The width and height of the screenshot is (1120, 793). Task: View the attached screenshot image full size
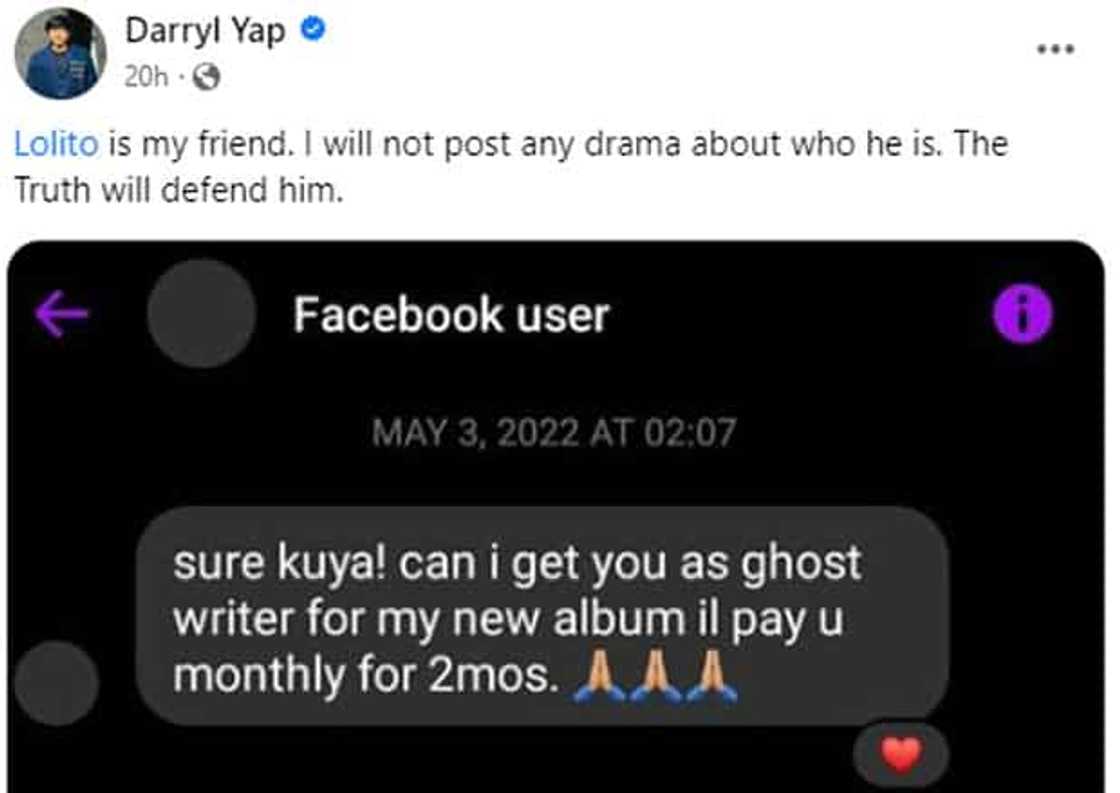coord(558,520)
